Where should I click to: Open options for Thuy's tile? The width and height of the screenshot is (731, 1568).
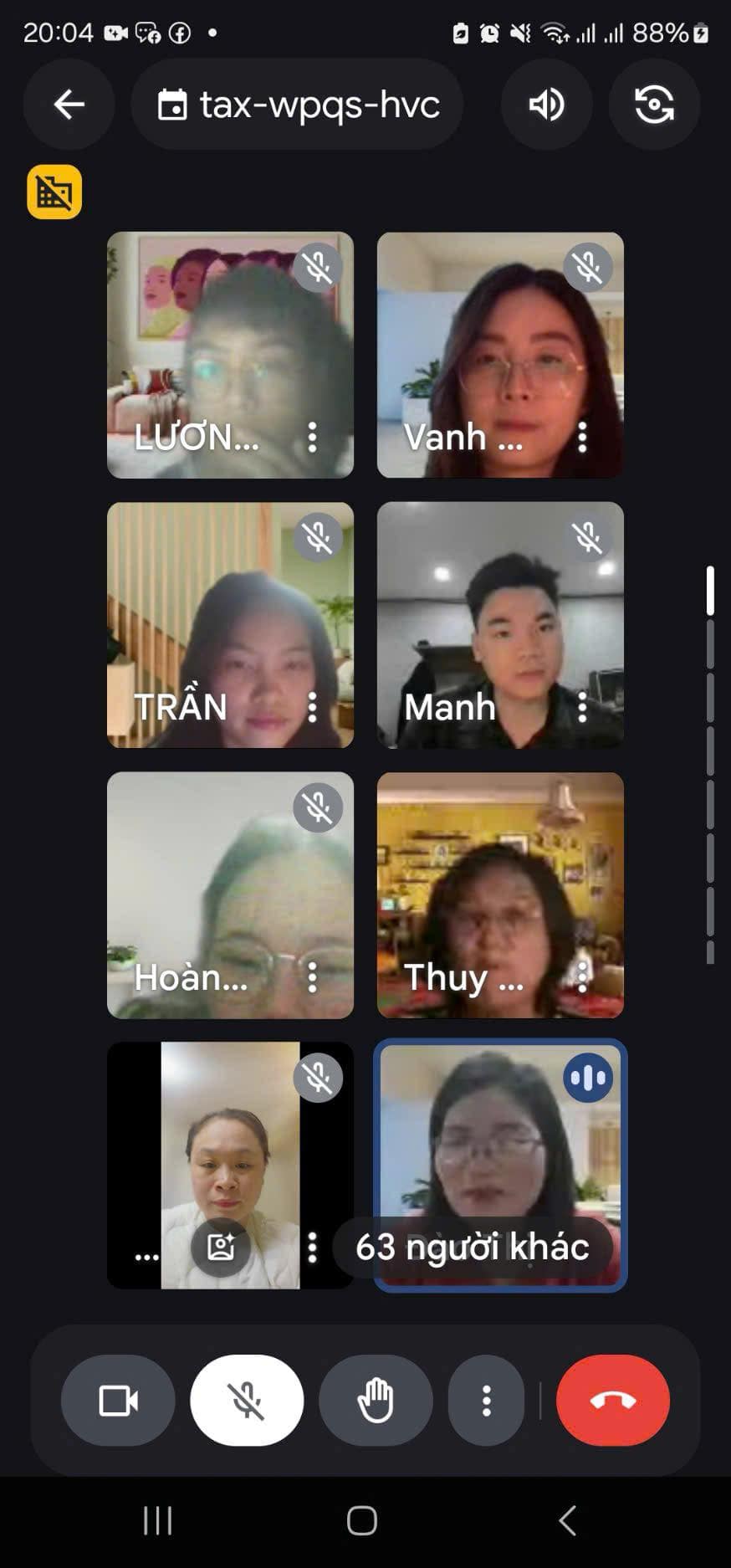pyautogui.click(x=582, y=977)
